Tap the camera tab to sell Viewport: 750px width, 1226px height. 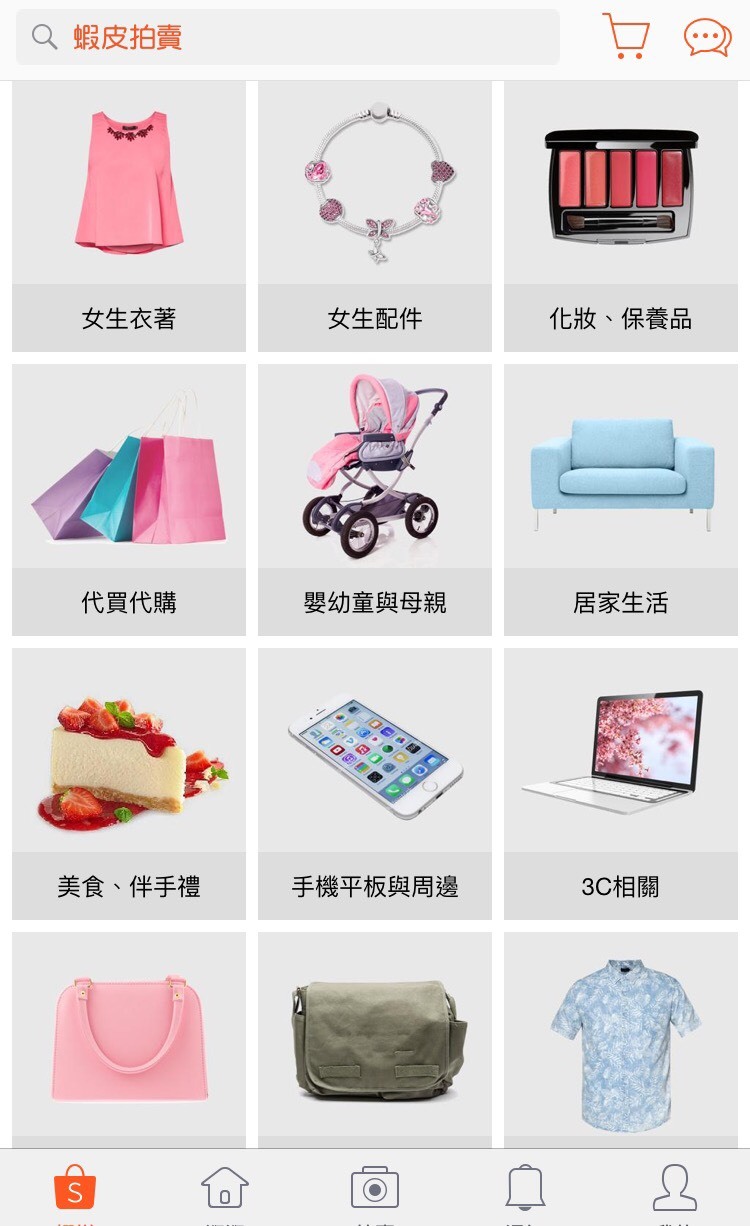(x=375, y=1189)
